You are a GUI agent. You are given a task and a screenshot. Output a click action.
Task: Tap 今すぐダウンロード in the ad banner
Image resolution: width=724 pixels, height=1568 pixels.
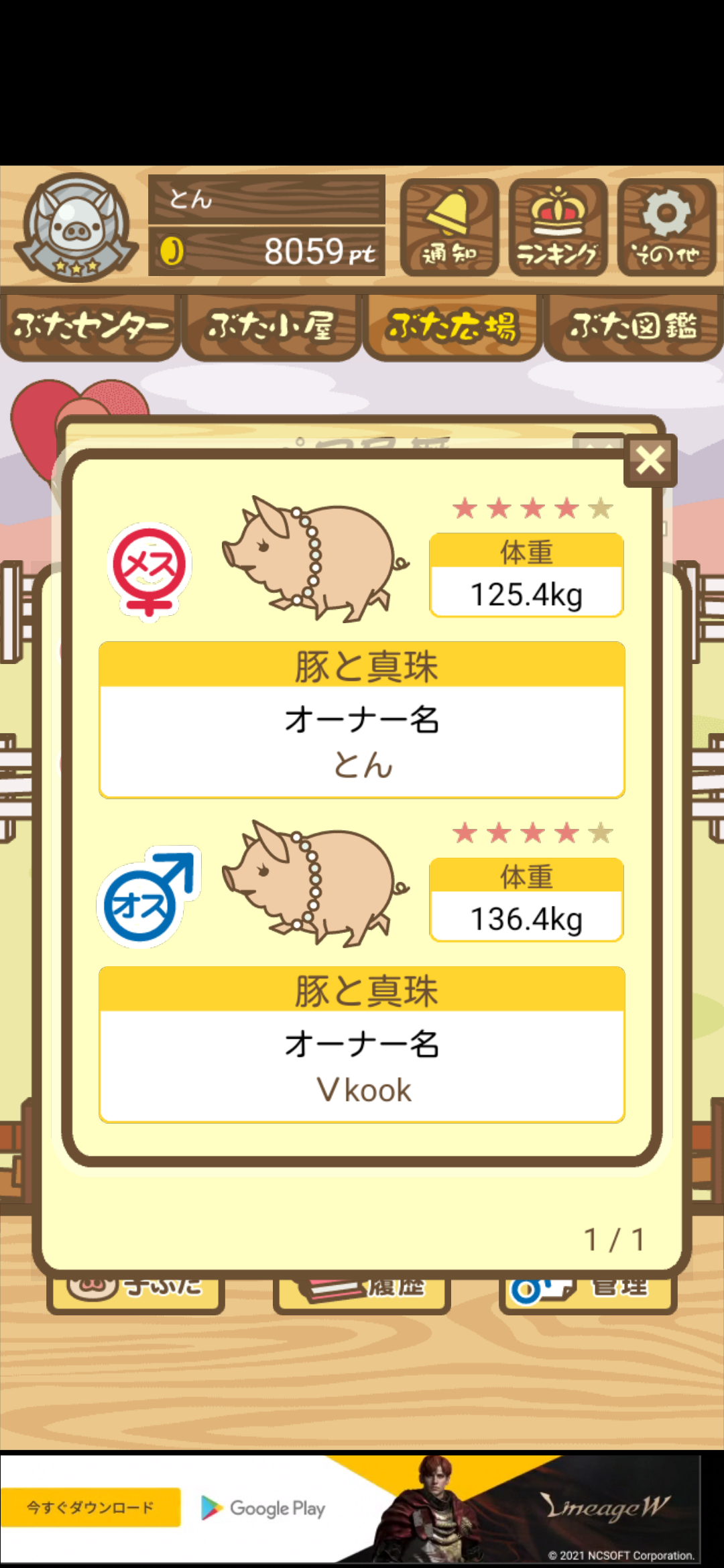tap(90, 1507)
